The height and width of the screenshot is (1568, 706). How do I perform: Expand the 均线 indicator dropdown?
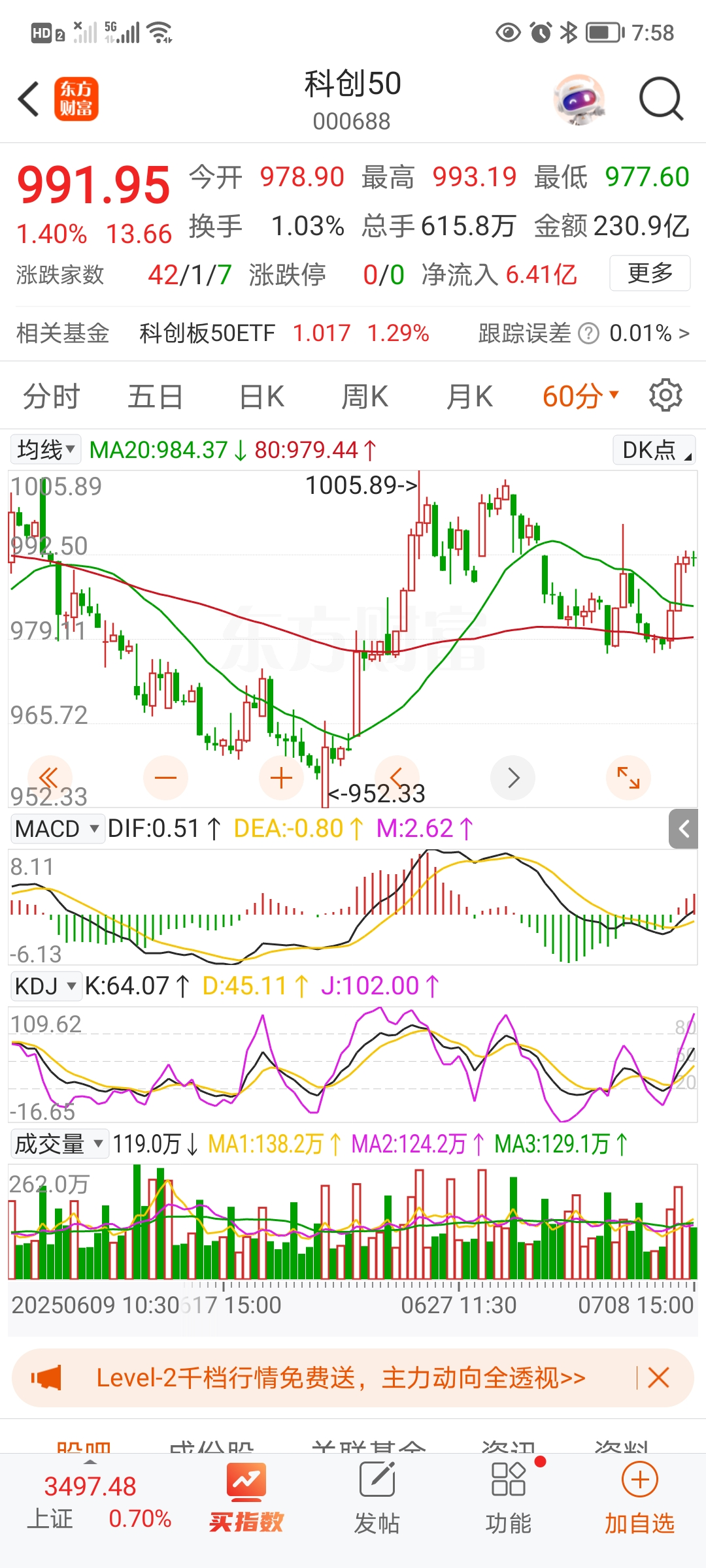point(46,449)
